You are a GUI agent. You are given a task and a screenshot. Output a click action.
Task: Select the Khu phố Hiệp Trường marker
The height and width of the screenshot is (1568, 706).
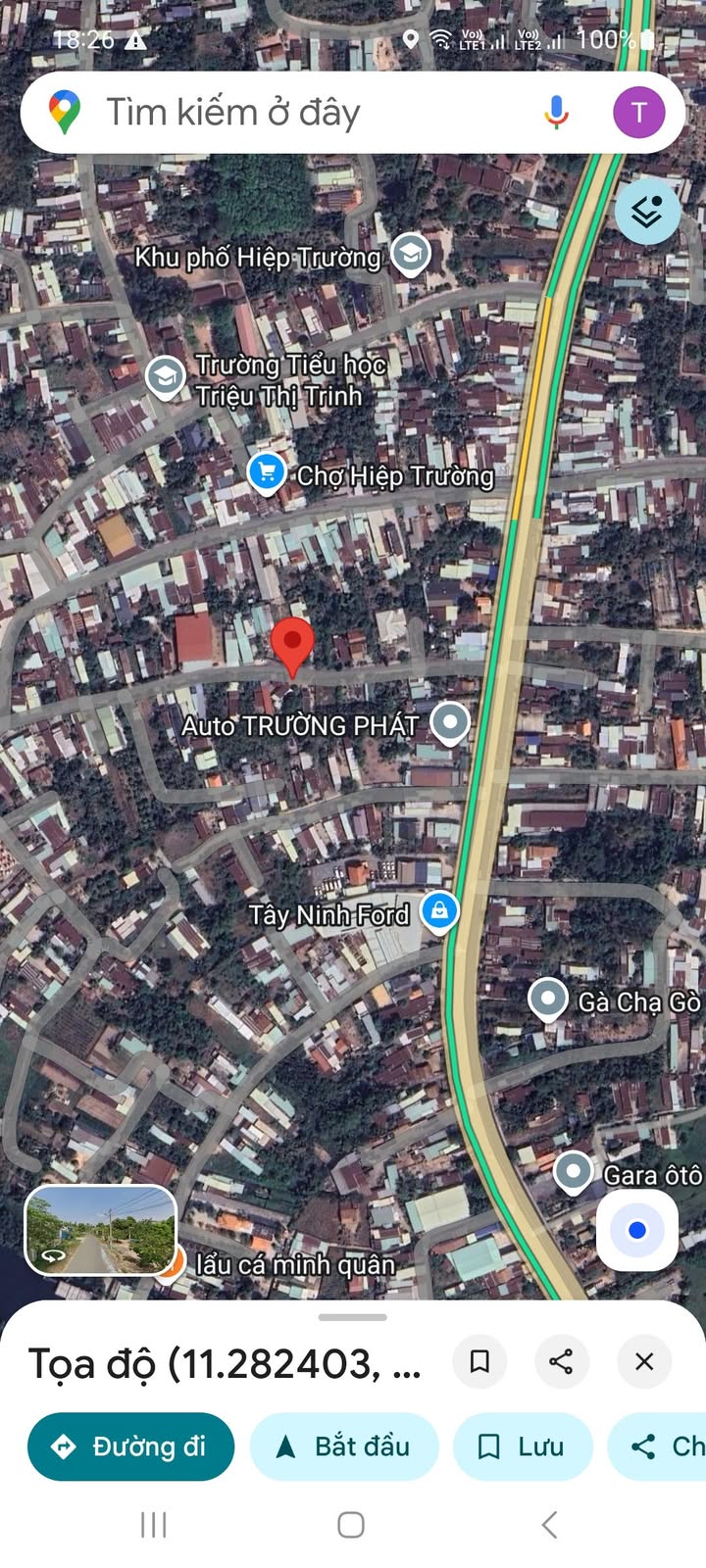[411, 255]
